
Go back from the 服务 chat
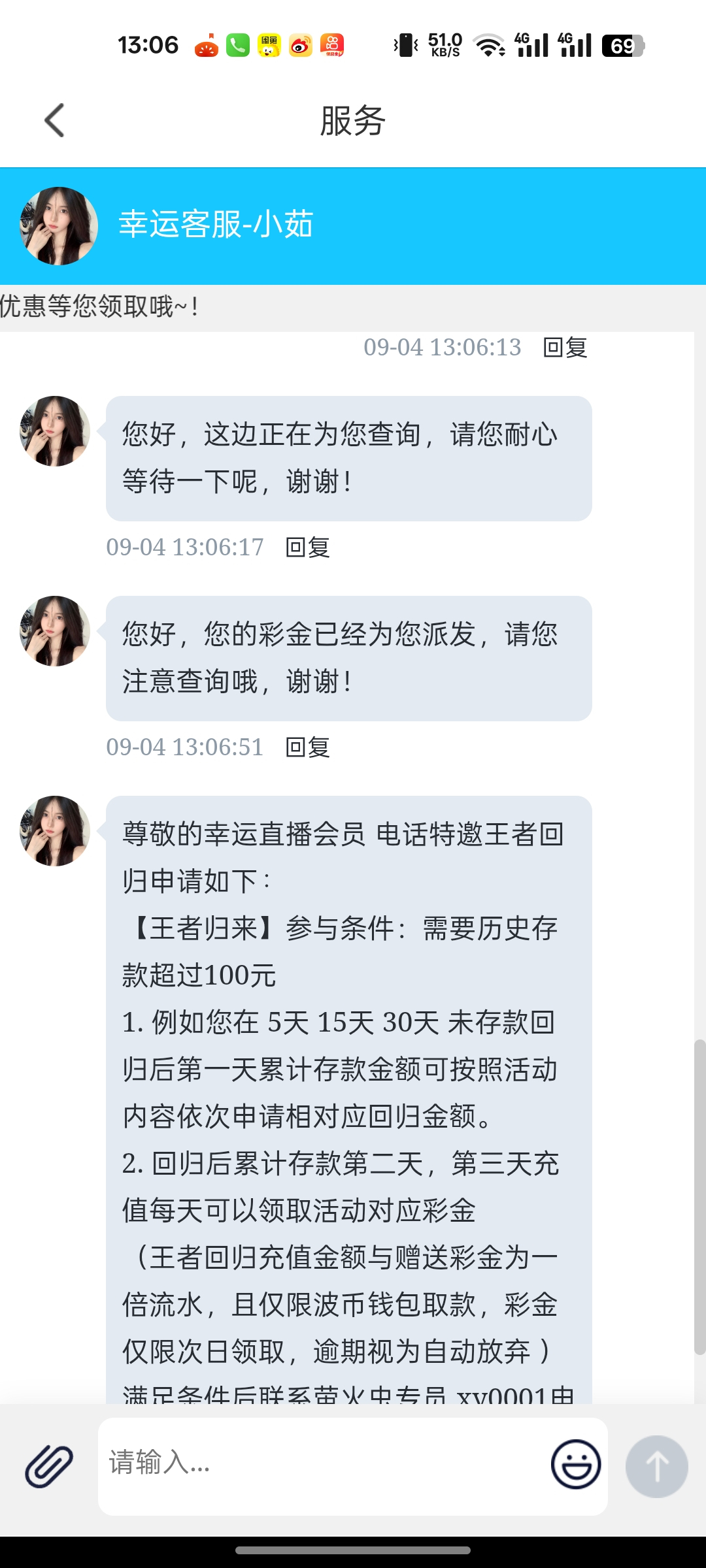click(x=55, y=121)
